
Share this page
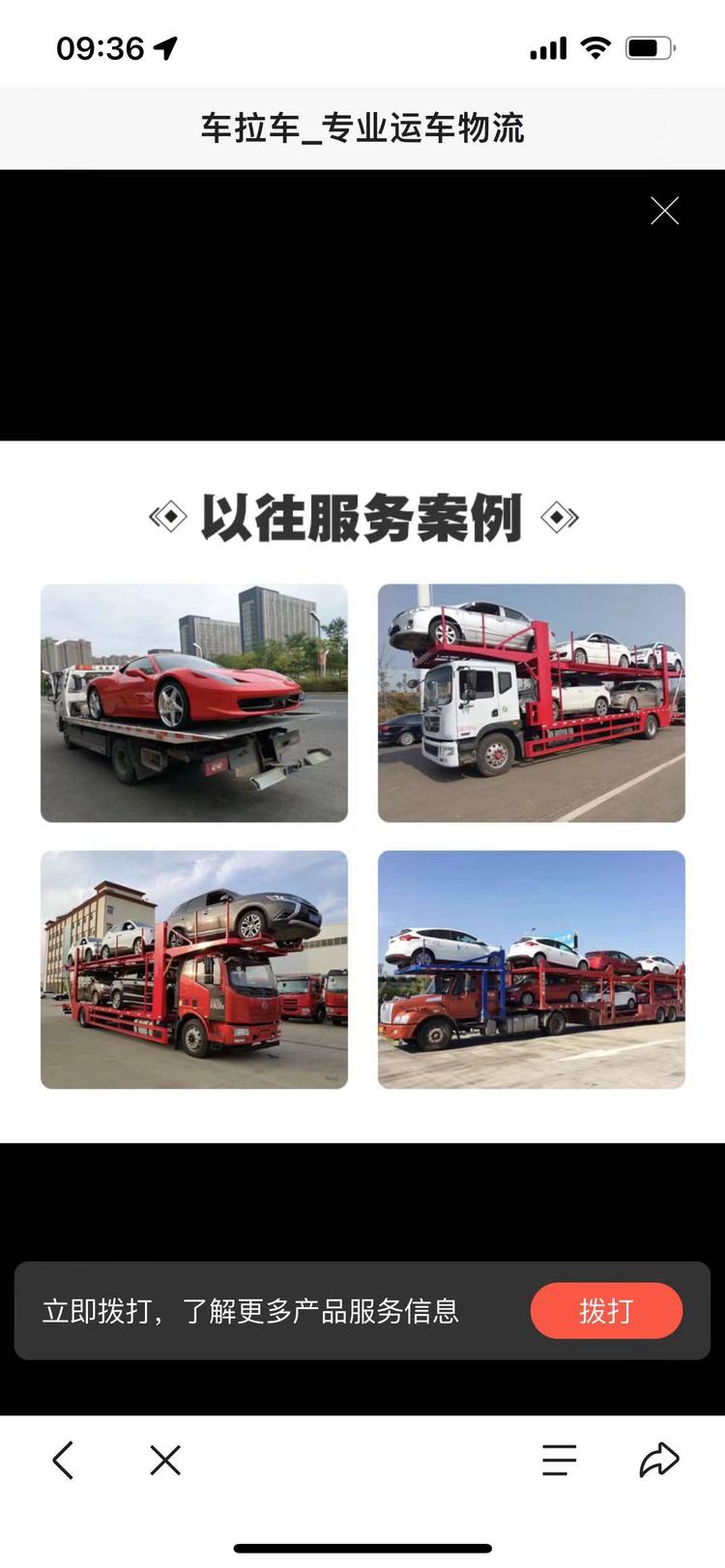[659, 1460]
